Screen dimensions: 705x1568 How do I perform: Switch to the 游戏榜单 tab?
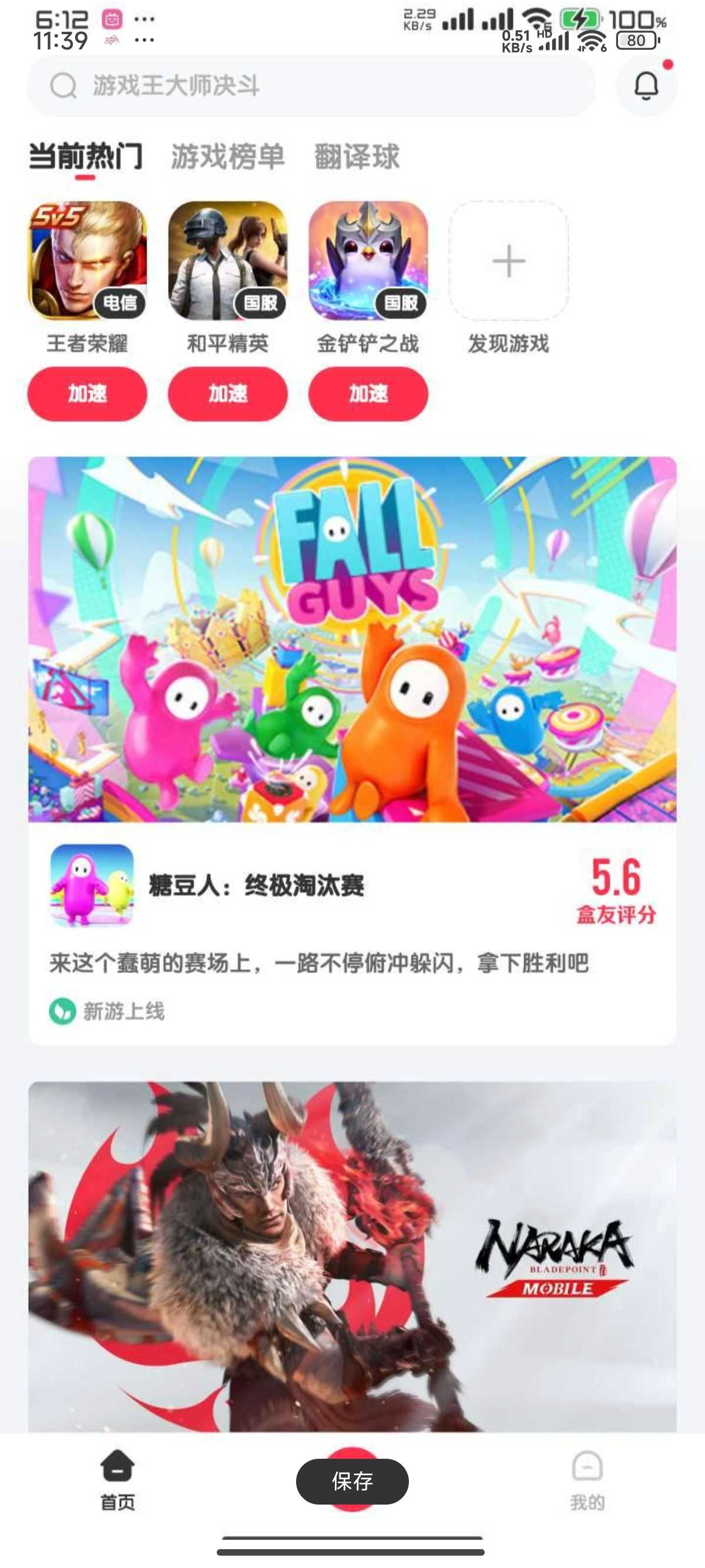click(x=228, y=157)
